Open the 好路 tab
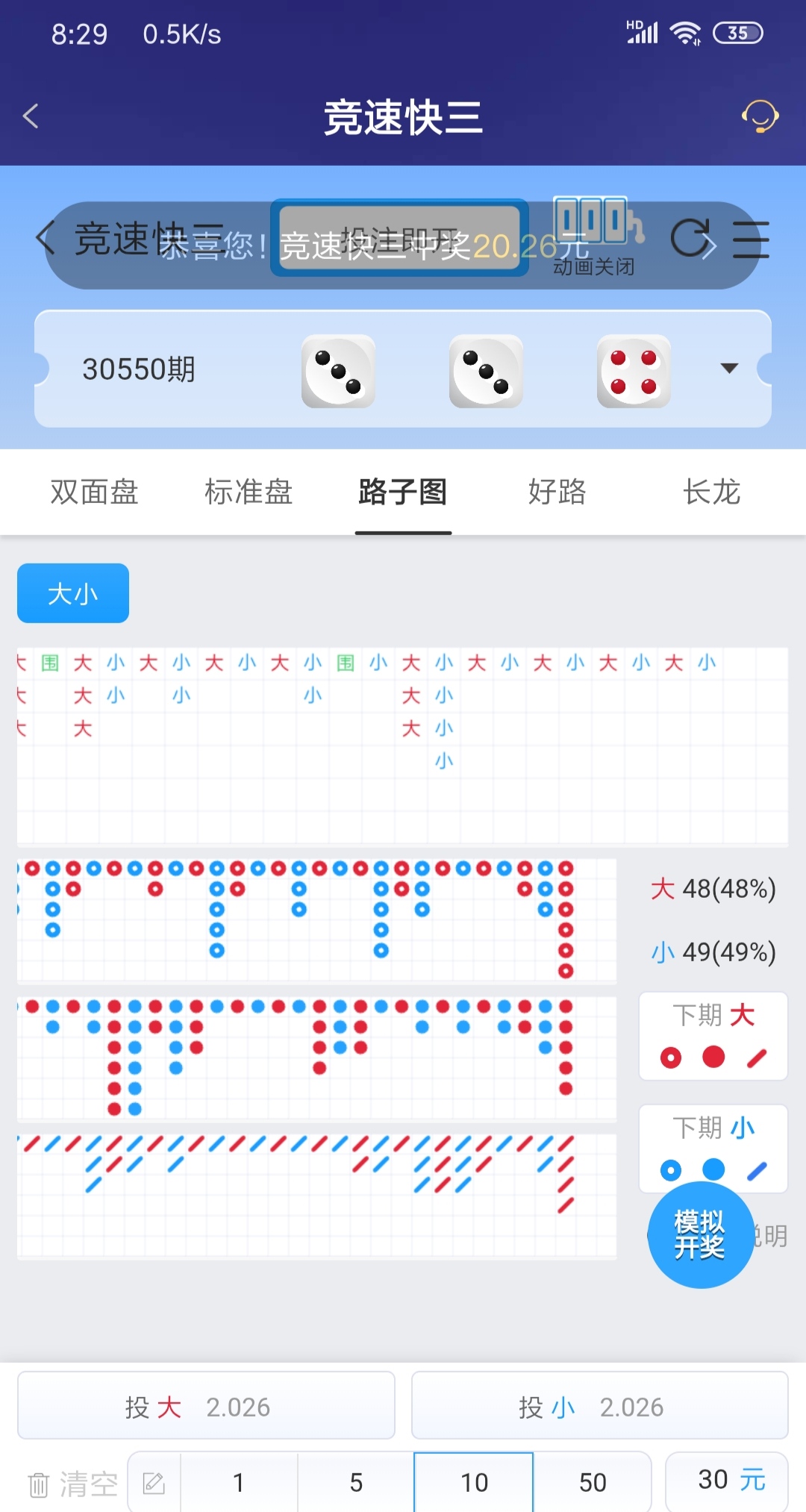 coord(557,493)
